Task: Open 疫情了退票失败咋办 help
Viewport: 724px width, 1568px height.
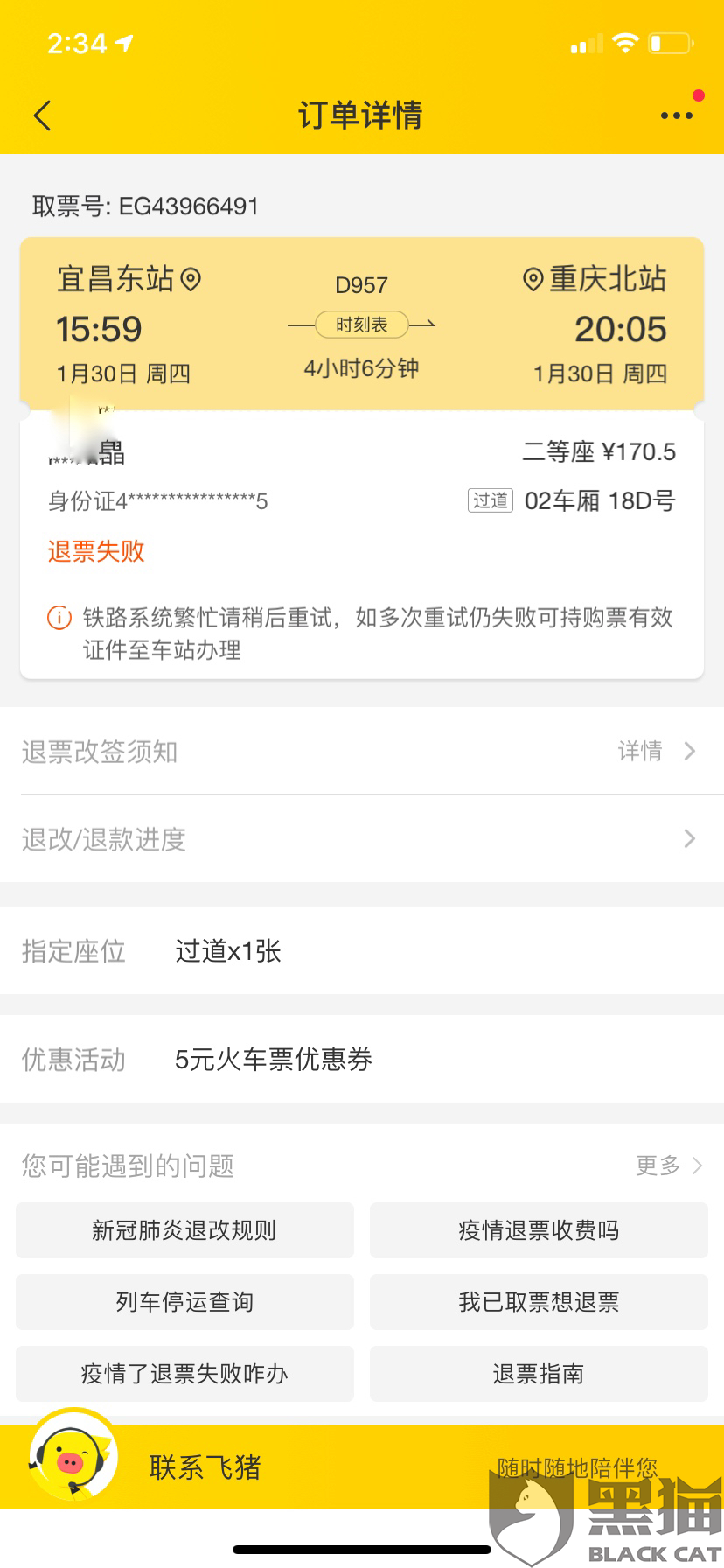Action: click(x=184, y=1374)
